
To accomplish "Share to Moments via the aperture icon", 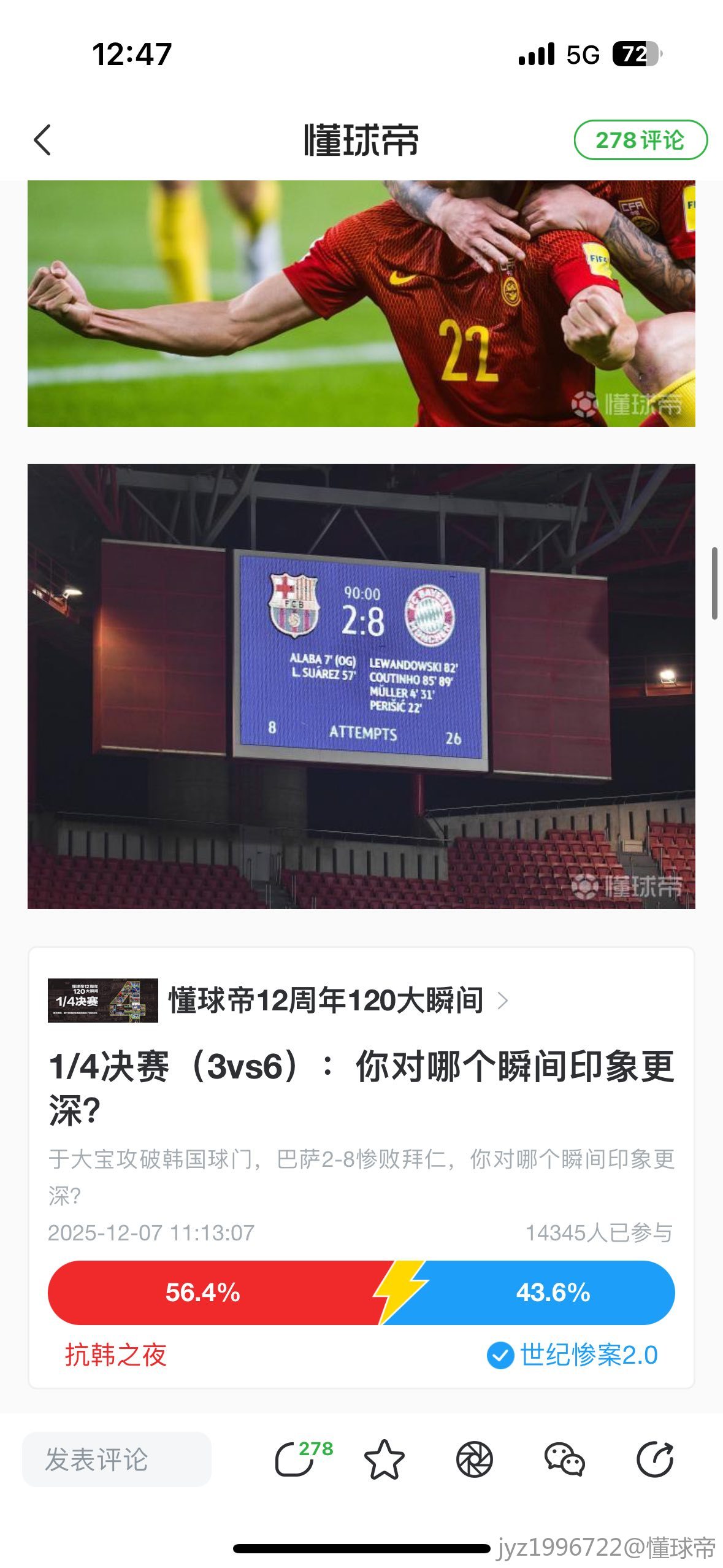I will 474,1459.
